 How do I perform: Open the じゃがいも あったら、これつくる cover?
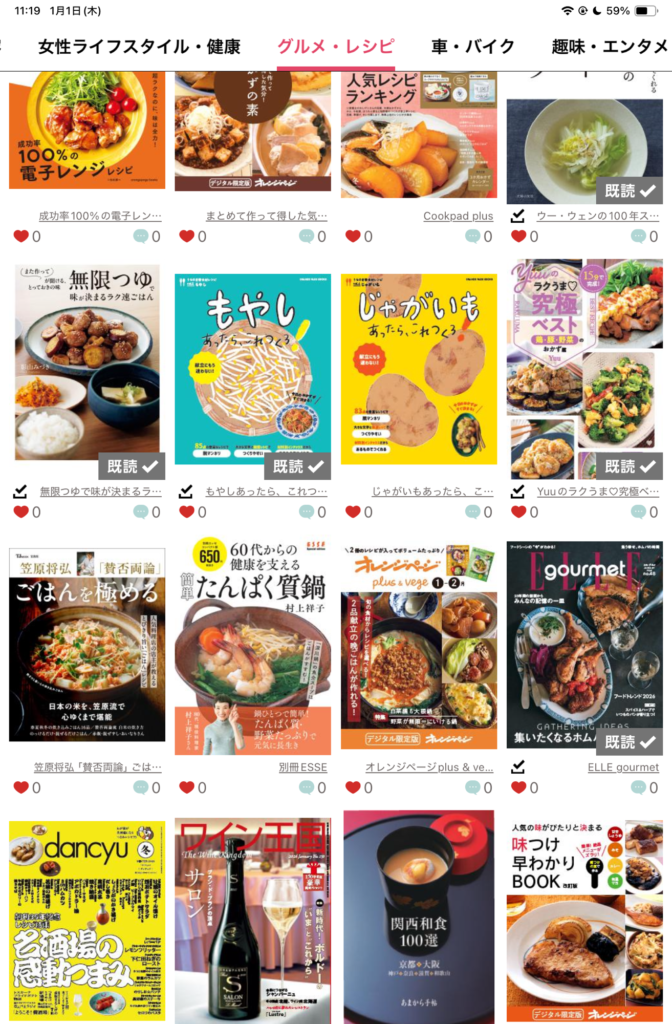point(418,368)
